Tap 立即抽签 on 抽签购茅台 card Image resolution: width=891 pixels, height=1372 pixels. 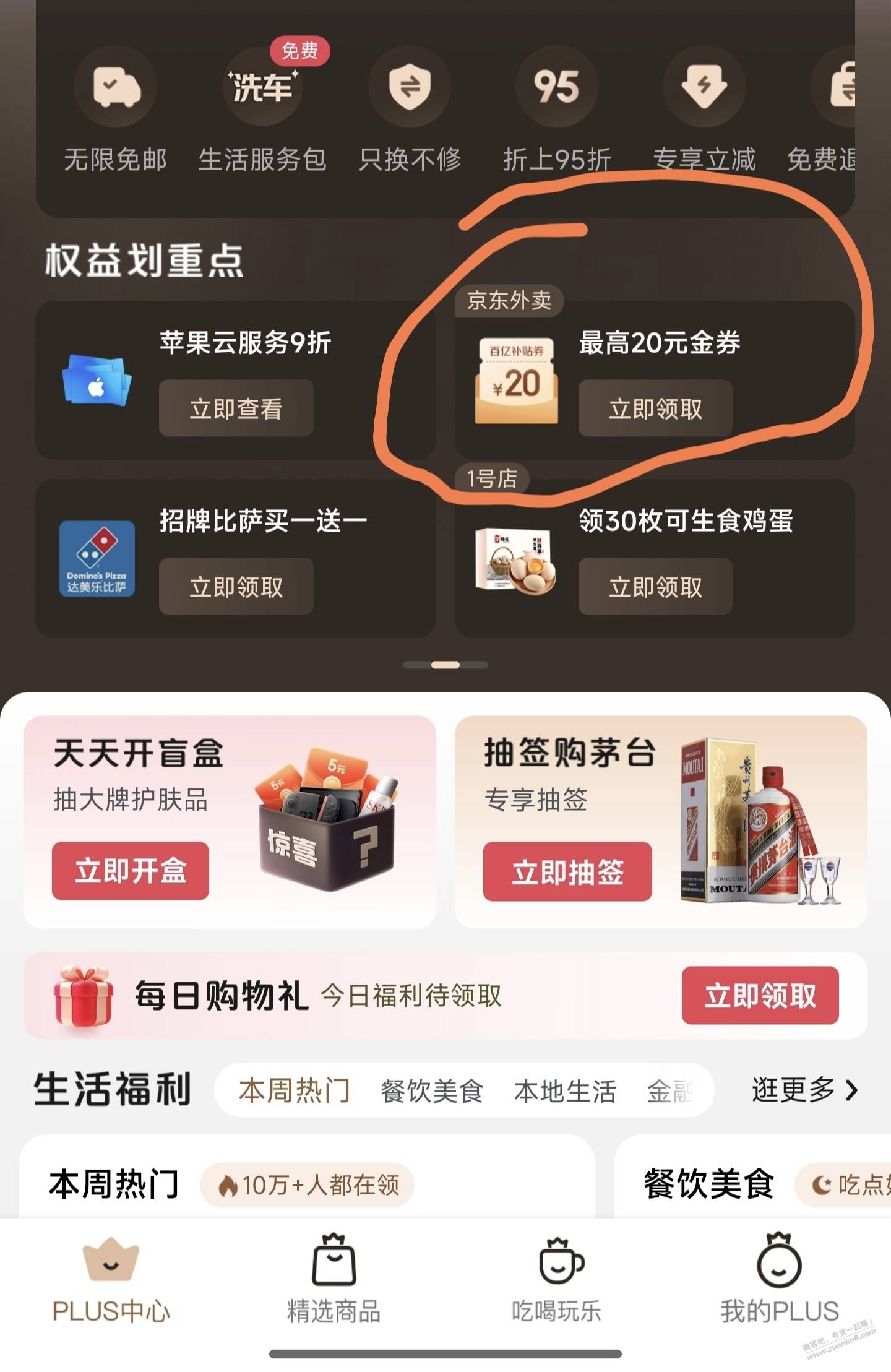tap(567, 871)
